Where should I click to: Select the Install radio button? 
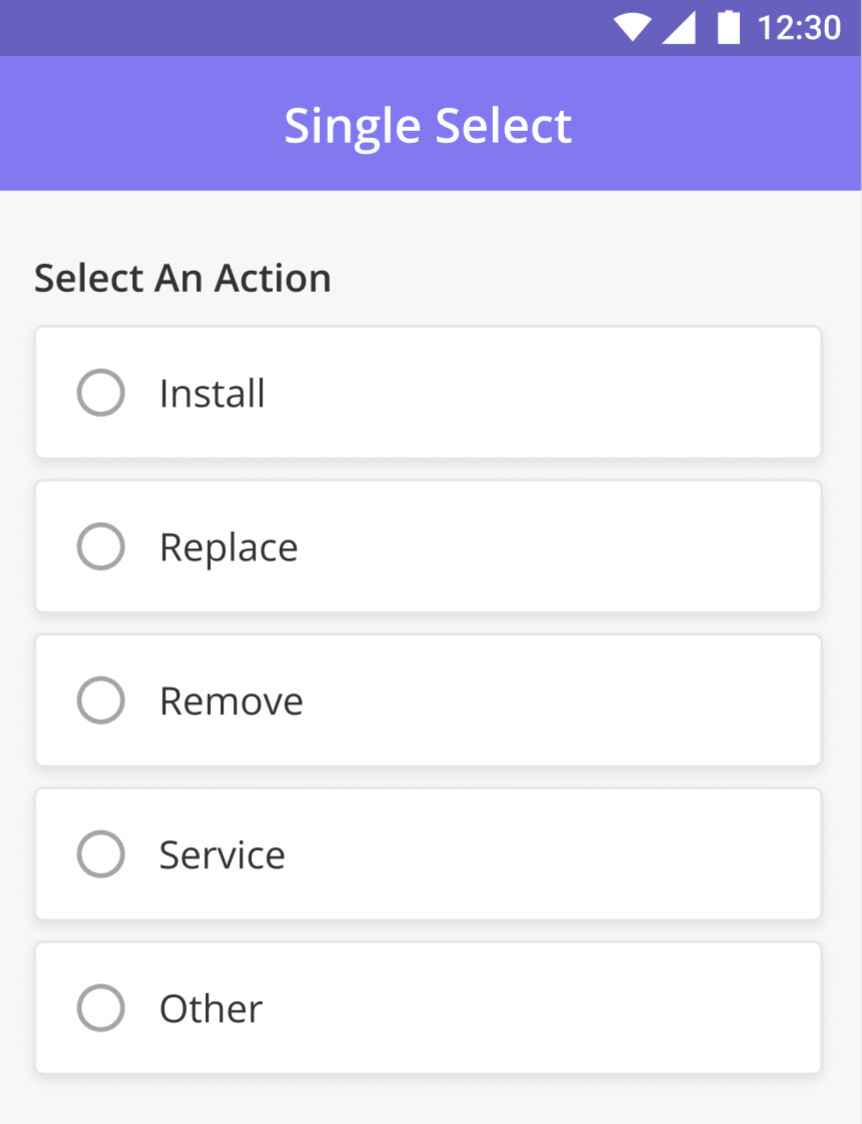coord(100,393)
